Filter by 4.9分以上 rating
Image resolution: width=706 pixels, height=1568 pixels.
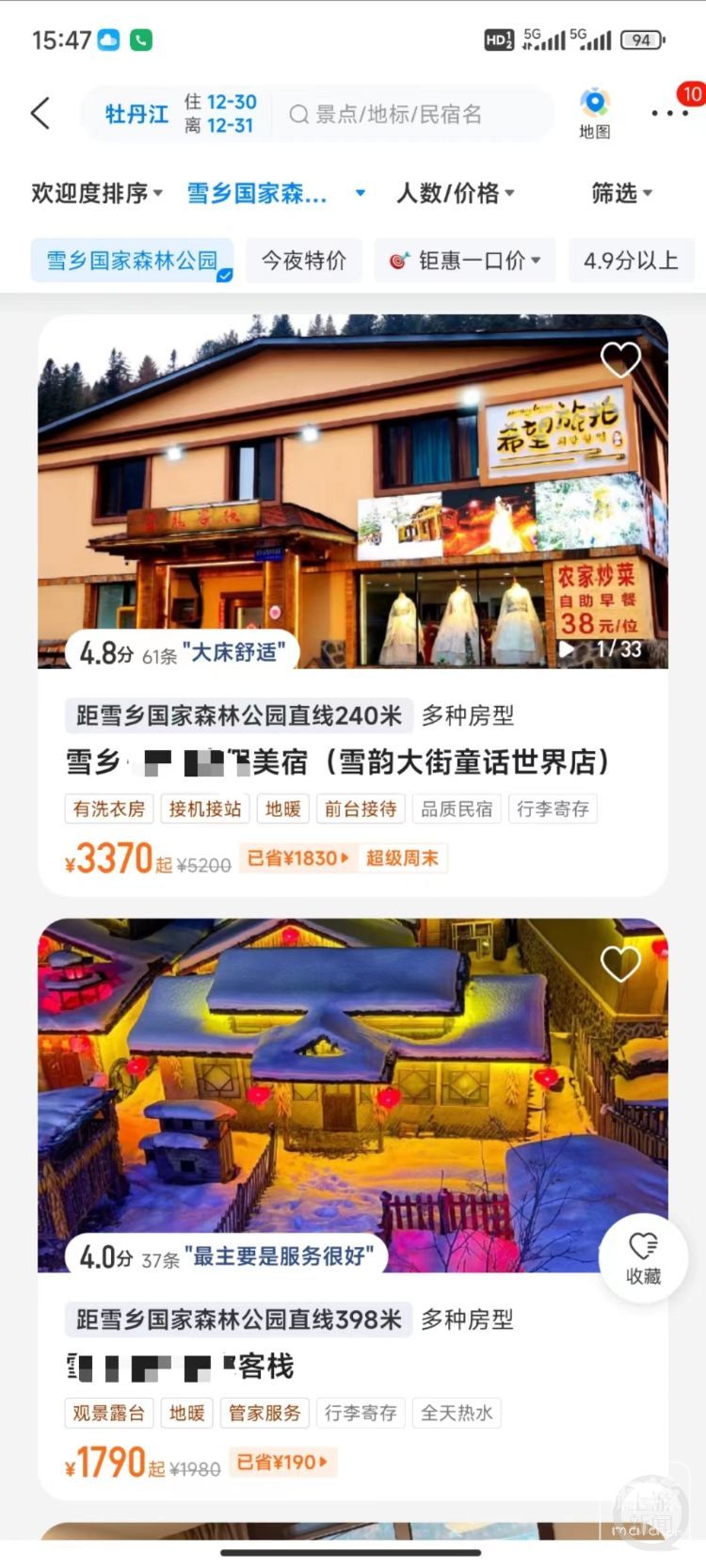[x=631, y=261]
